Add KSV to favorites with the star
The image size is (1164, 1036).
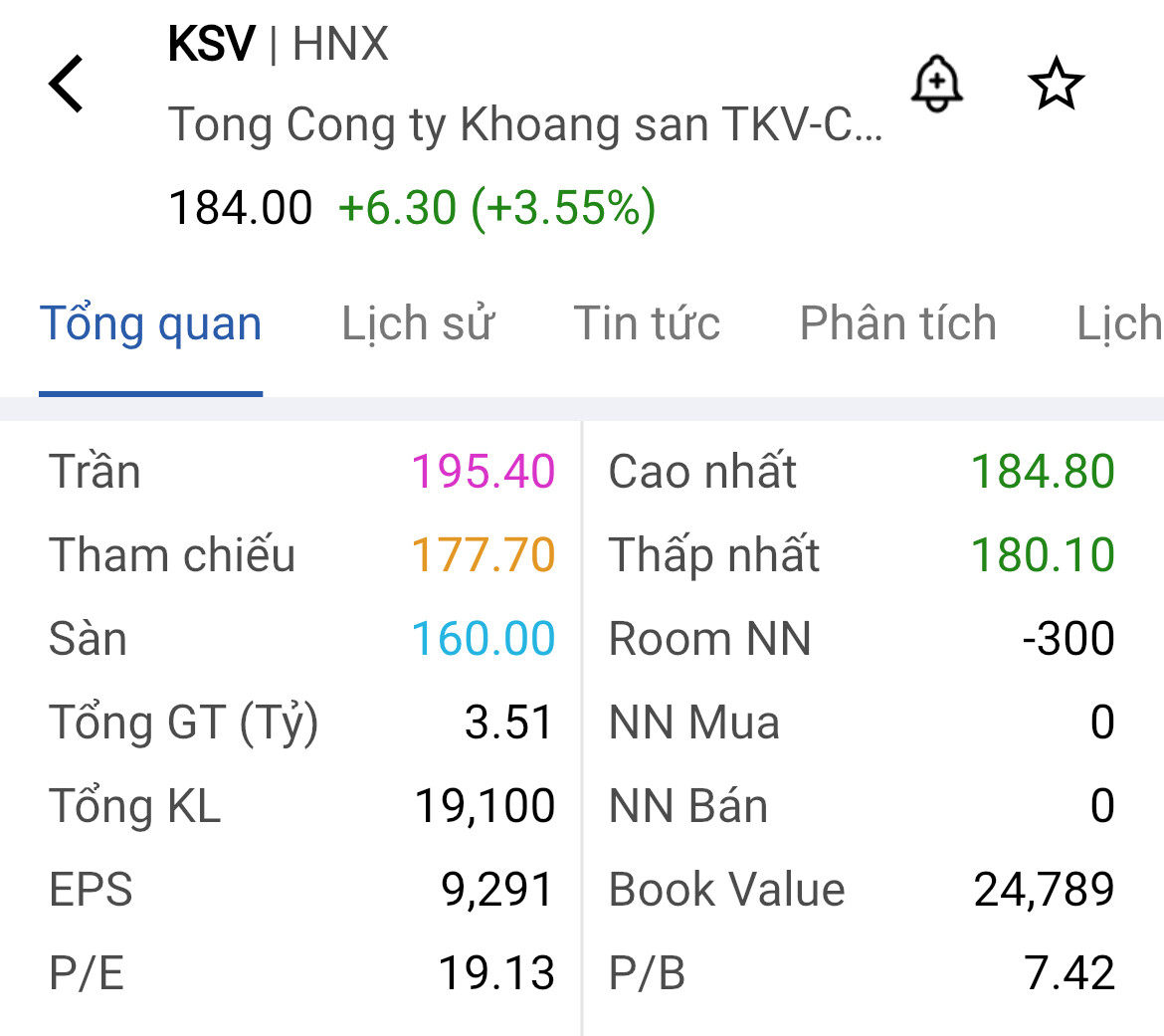(1055, 84)
